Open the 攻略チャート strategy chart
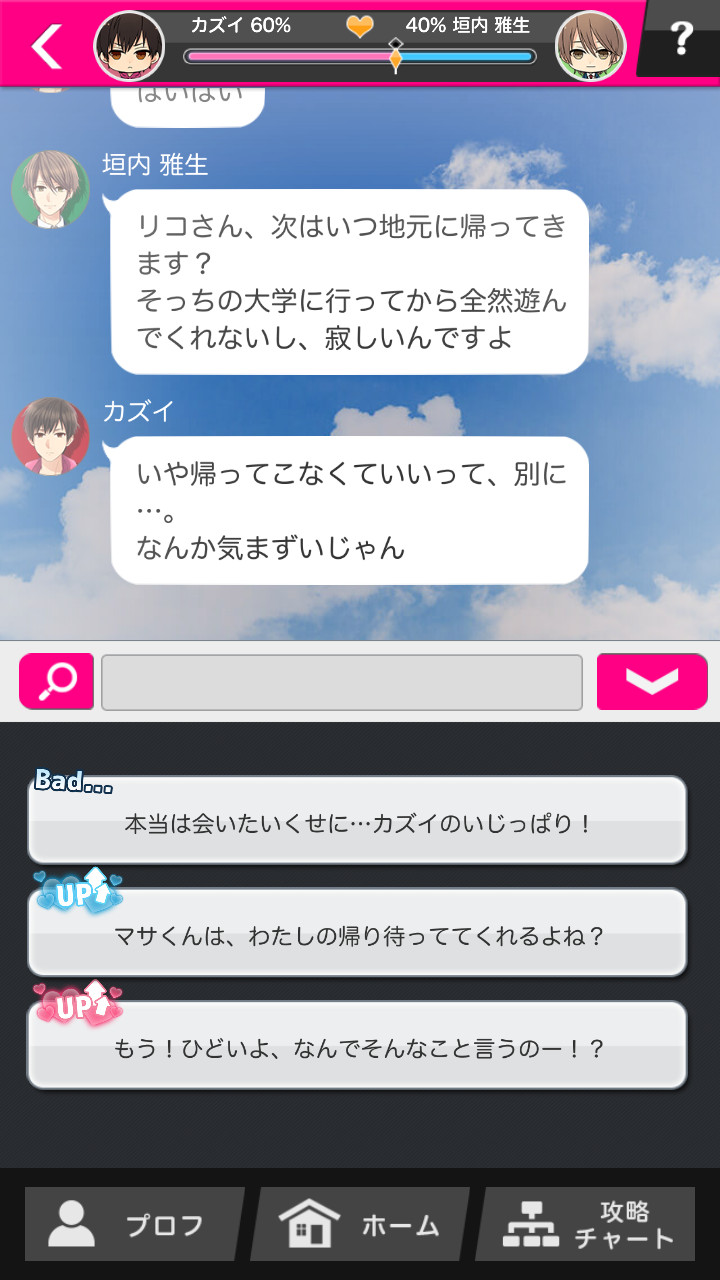The width and height of the screenshot is (720, 1280). (x=588, y=1224)
